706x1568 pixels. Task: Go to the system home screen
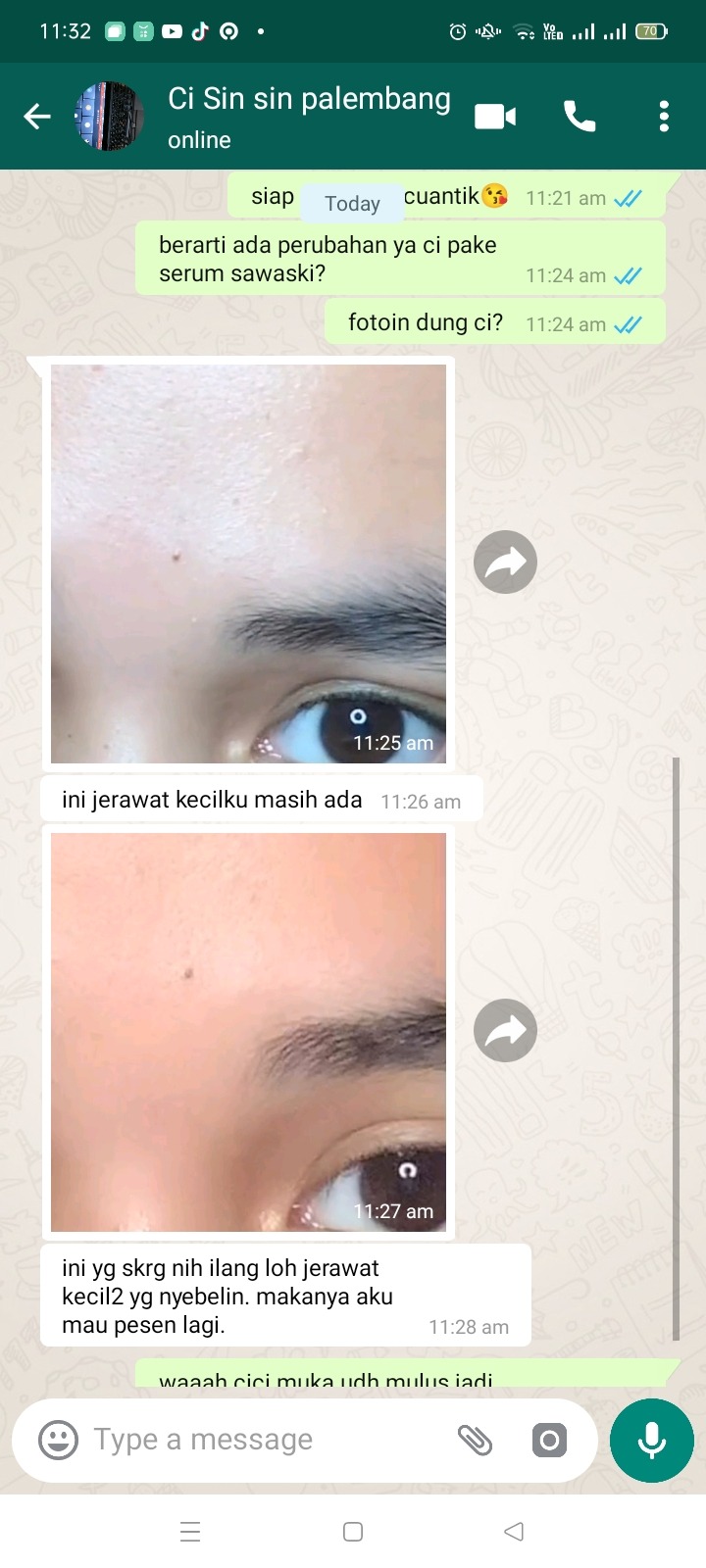(353, 1532)
